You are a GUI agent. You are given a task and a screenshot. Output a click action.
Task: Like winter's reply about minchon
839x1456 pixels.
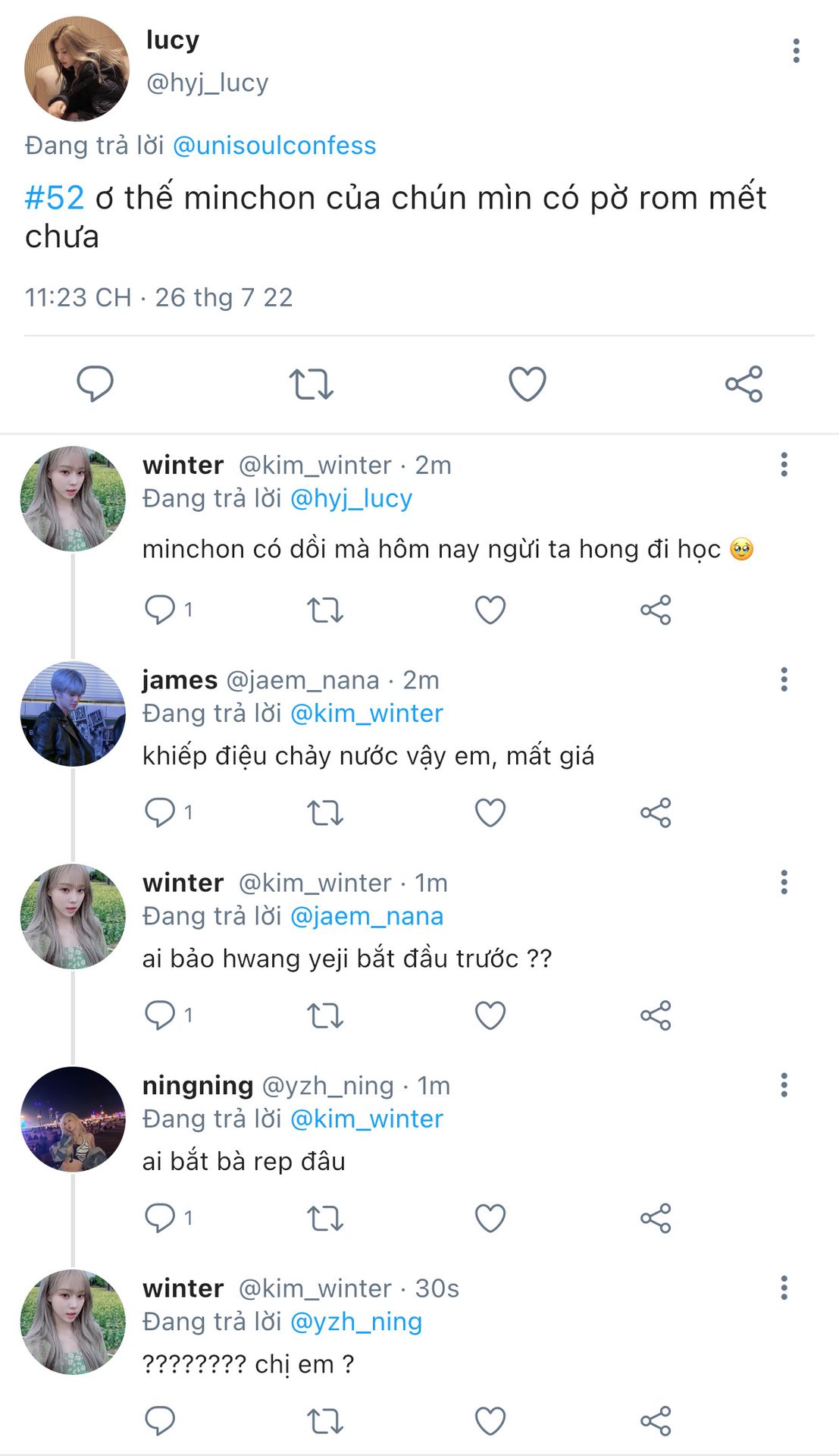pos(490,610)
